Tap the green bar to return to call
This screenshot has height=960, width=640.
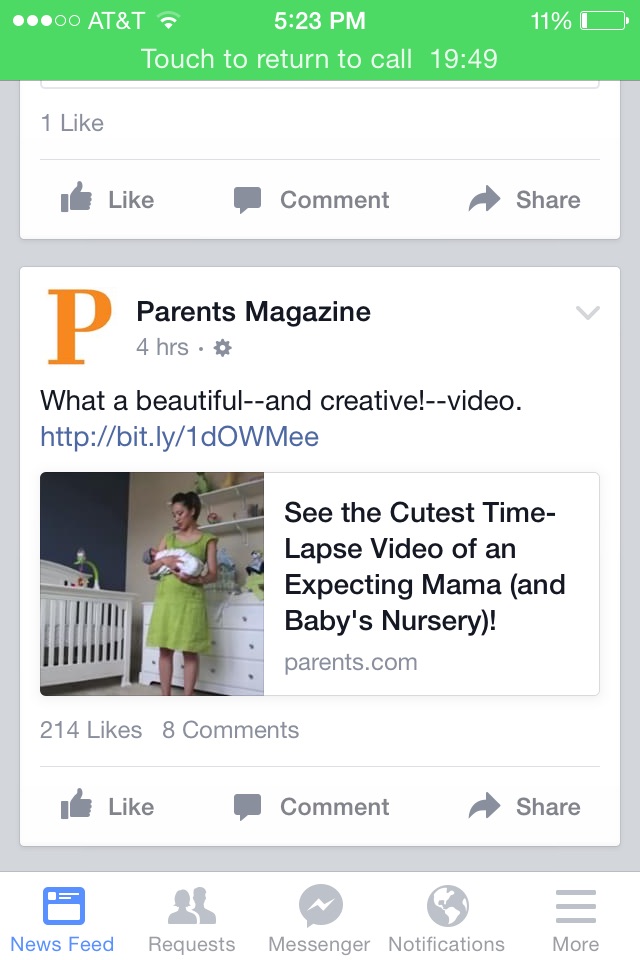click(x=320, y=59)
